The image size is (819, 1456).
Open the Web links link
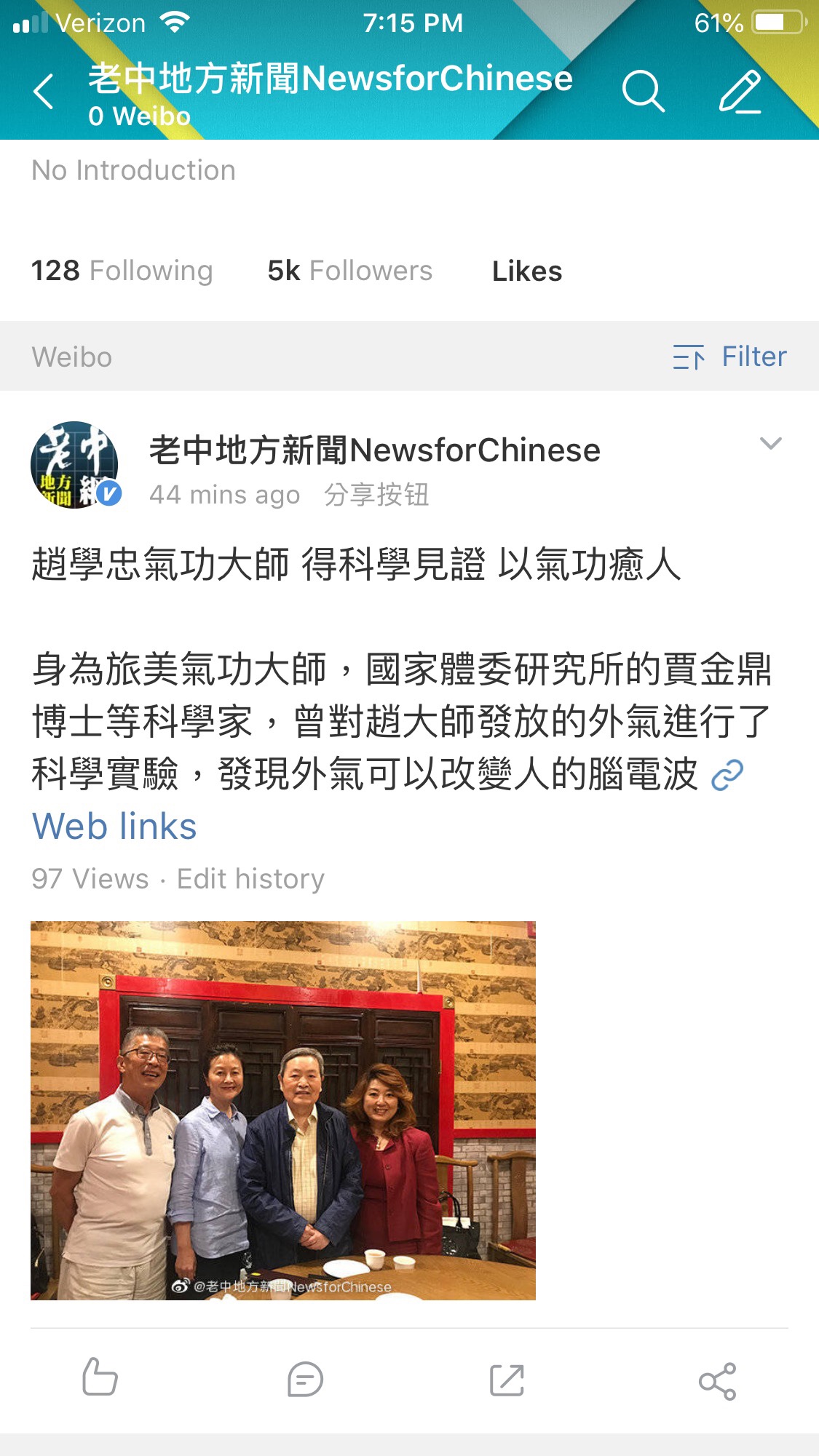114,827
